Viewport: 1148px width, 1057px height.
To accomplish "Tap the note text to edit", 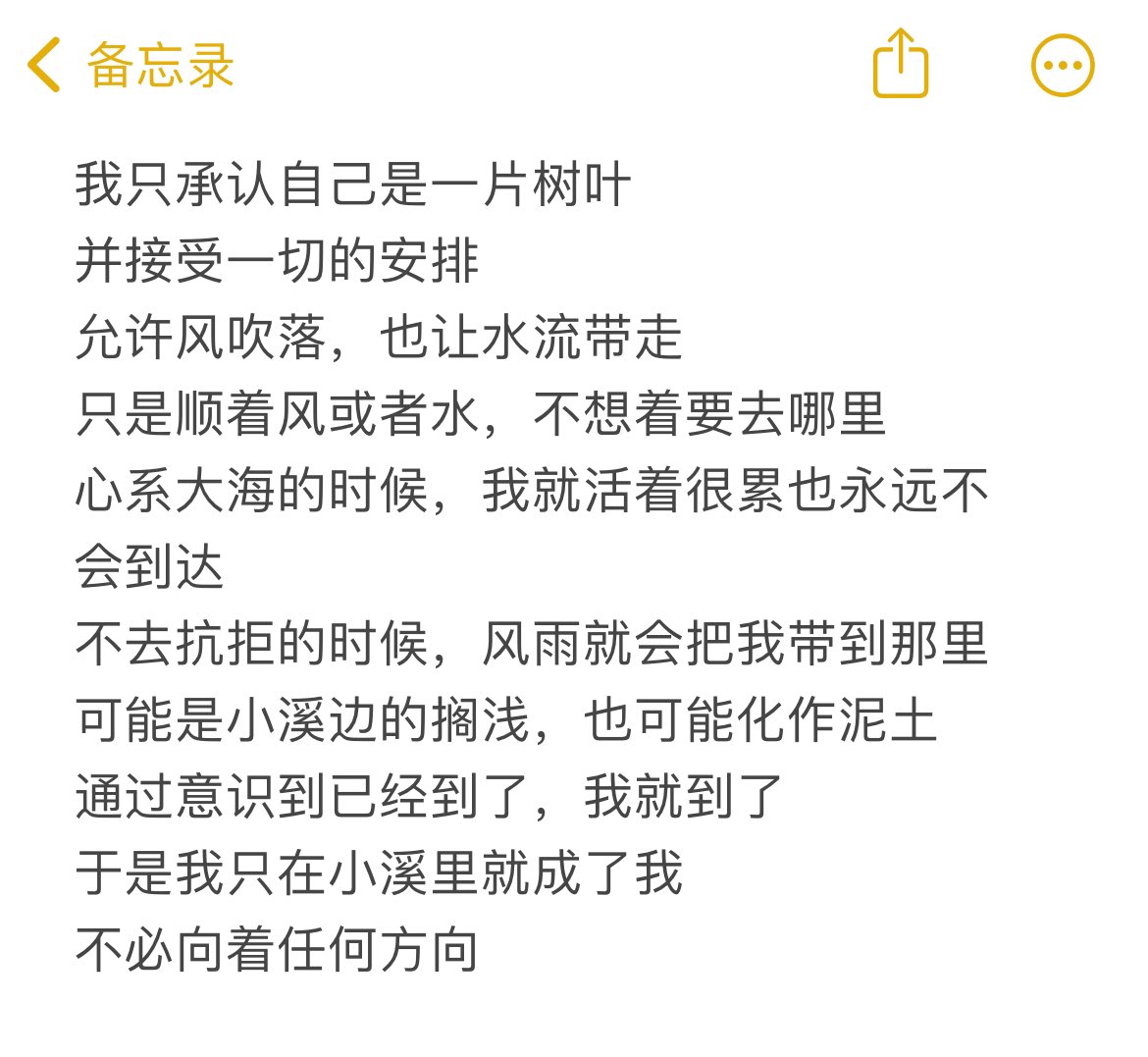I will point(530,566).
